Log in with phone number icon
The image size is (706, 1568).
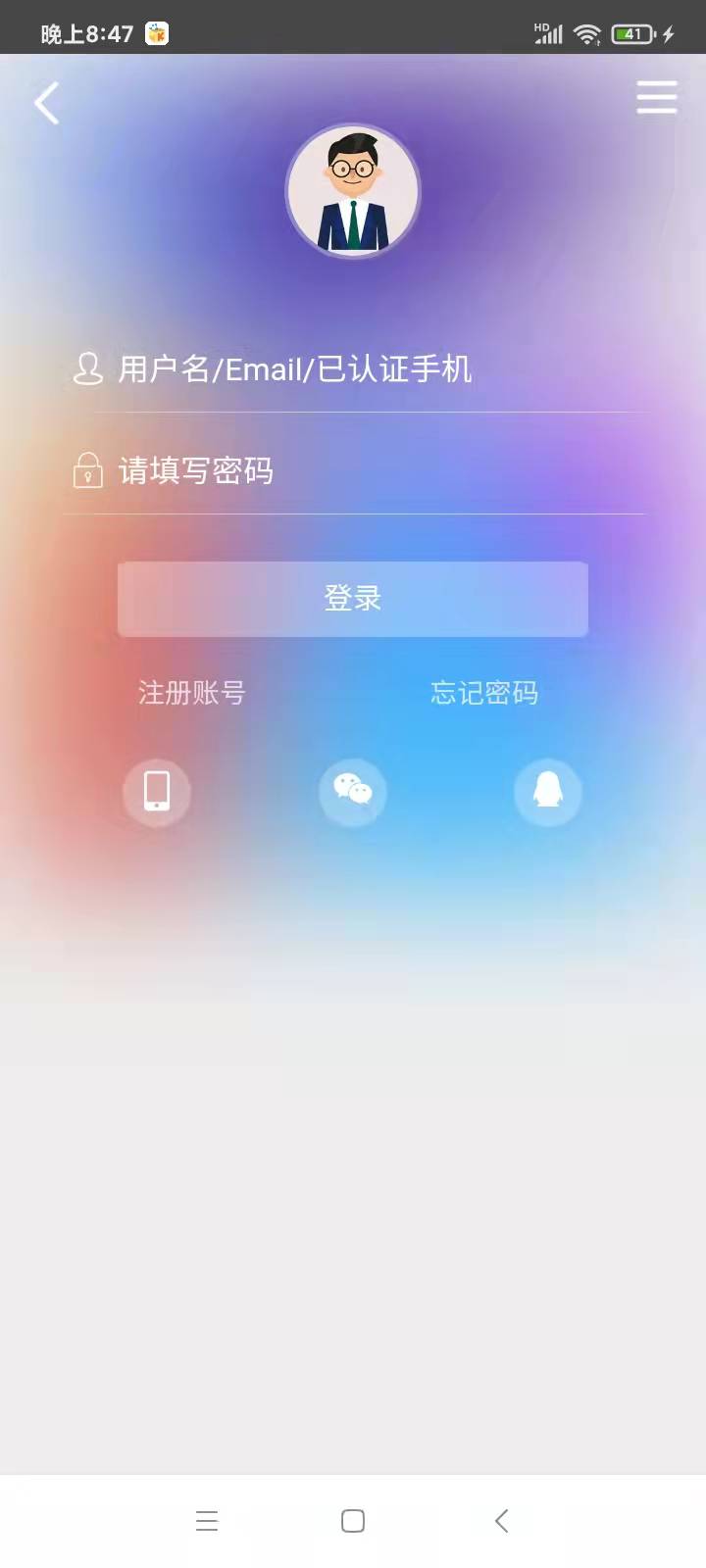tap(156, 792)
